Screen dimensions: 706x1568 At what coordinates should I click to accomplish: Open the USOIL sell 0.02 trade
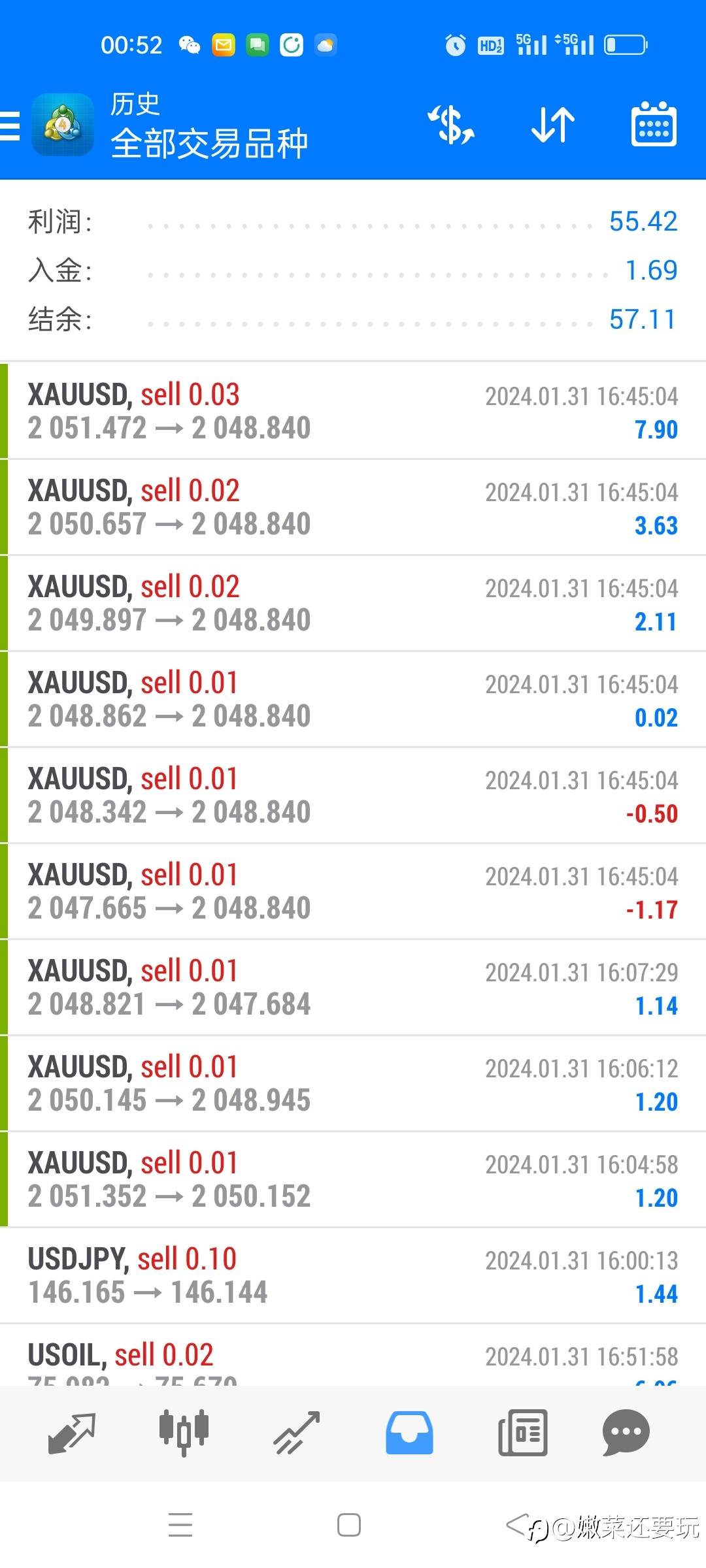353,1355
